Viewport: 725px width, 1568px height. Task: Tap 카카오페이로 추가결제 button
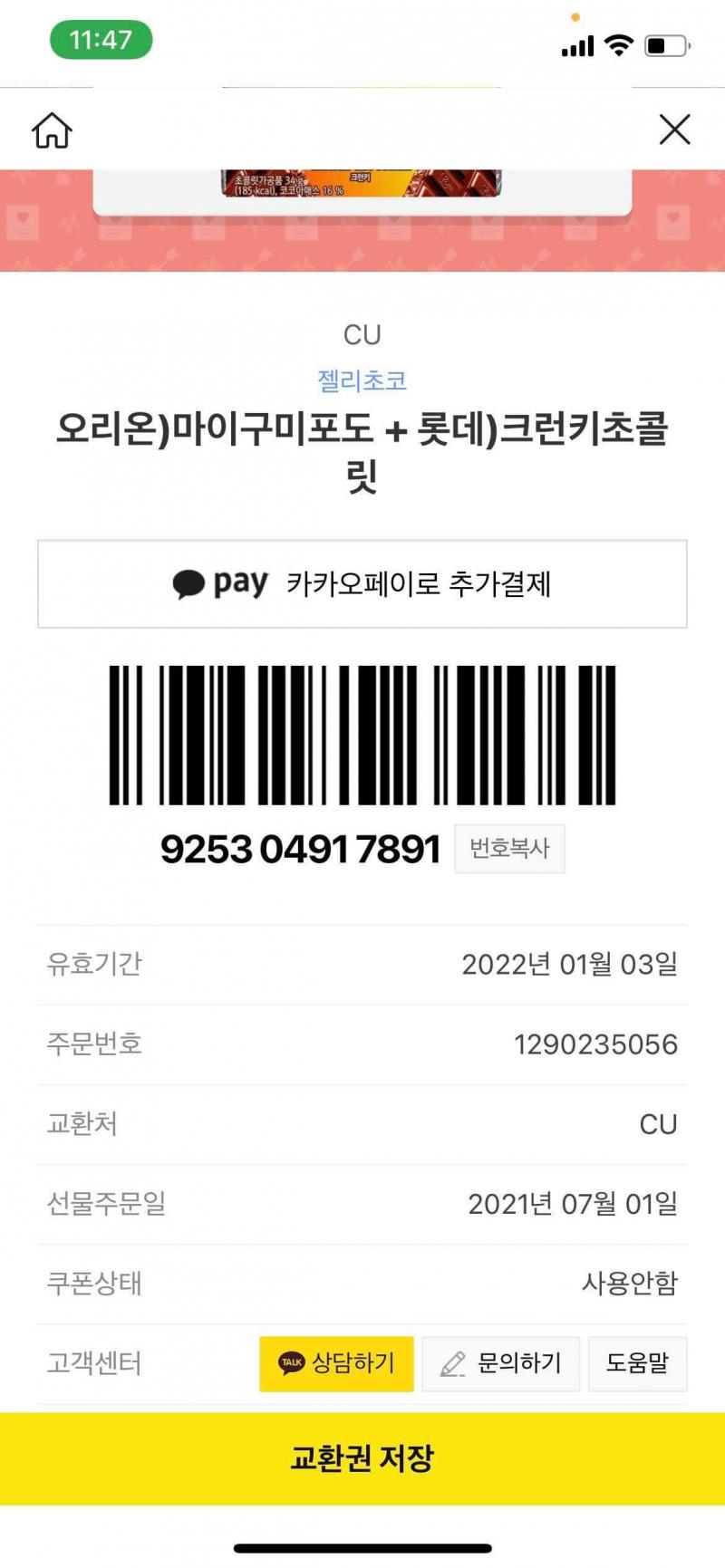coord(362,584)
